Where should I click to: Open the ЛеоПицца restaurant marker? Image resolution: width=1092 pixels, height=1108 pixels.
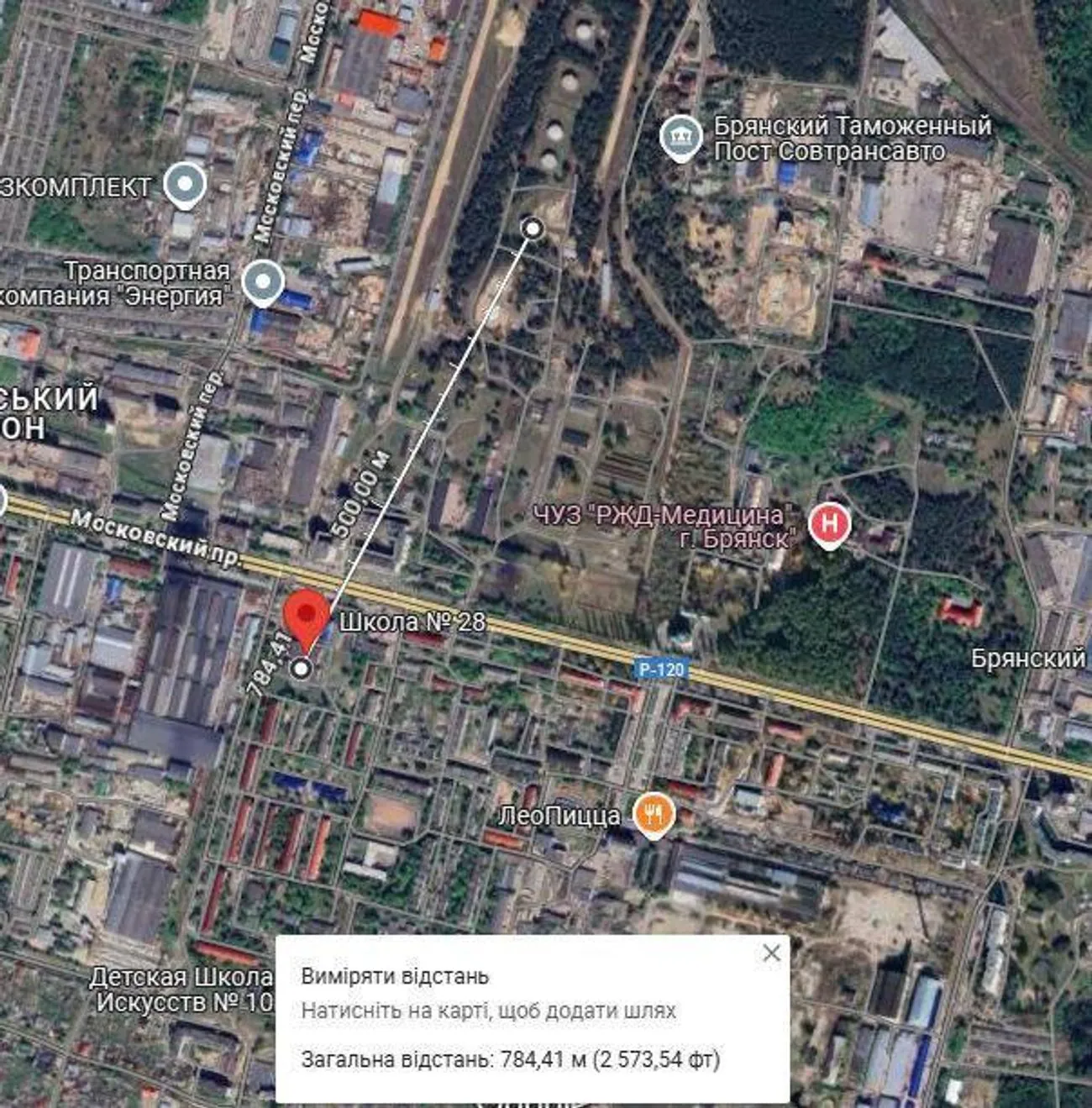[653, 814]
